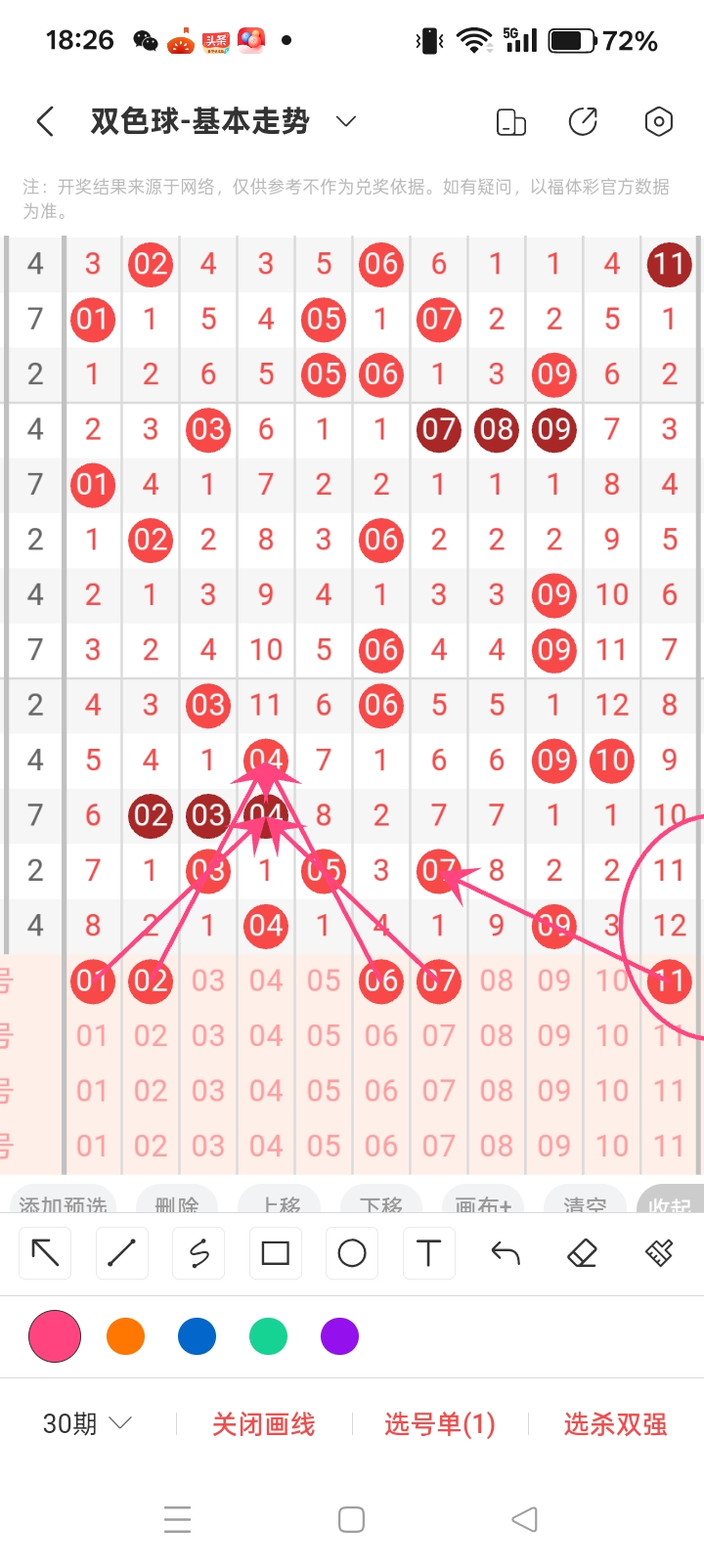Open 选杀双强 menu item

tap(615, 1424)
